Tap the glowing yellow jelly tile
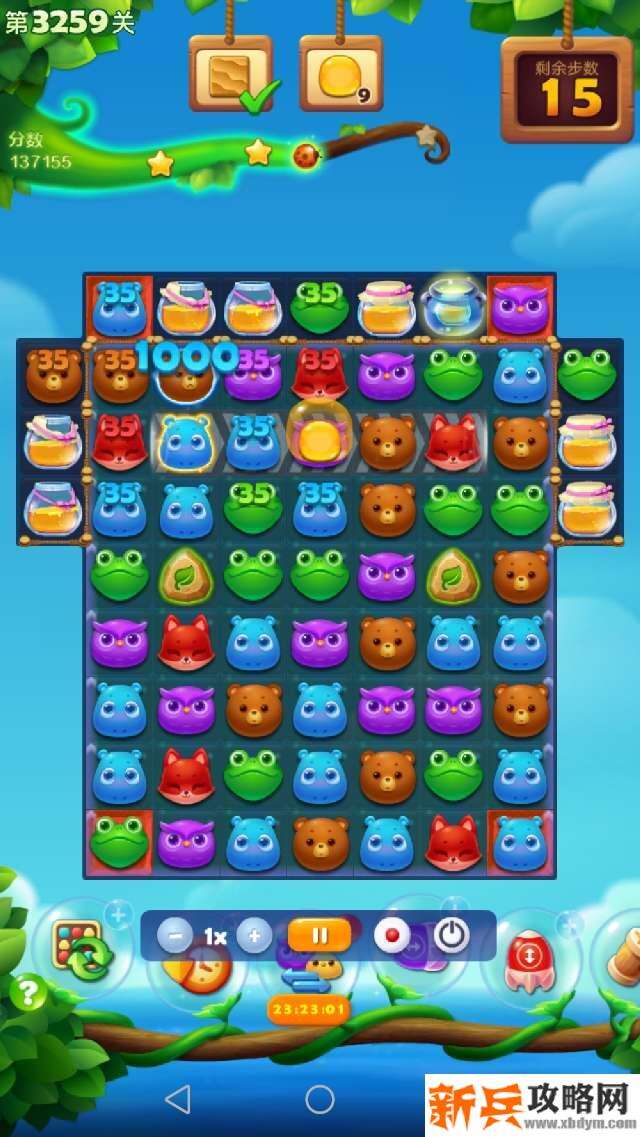 click(x=319, y=436)
